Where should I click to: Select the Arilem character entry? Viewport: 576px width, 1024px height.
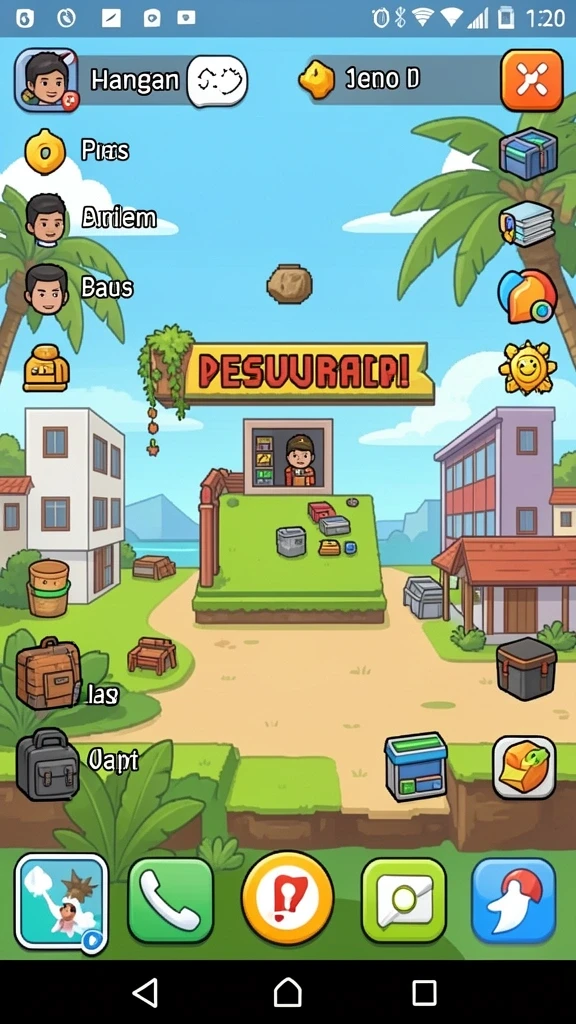[46, 219]
